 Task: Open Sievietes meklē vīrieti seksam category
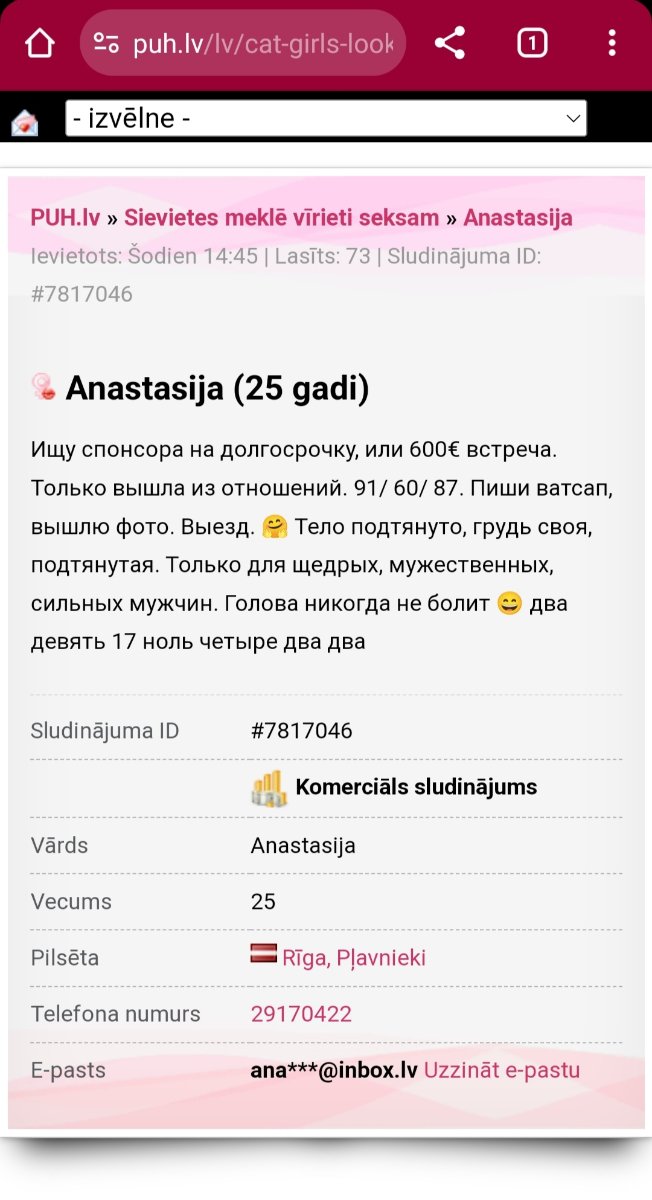[x=281, y=217]
